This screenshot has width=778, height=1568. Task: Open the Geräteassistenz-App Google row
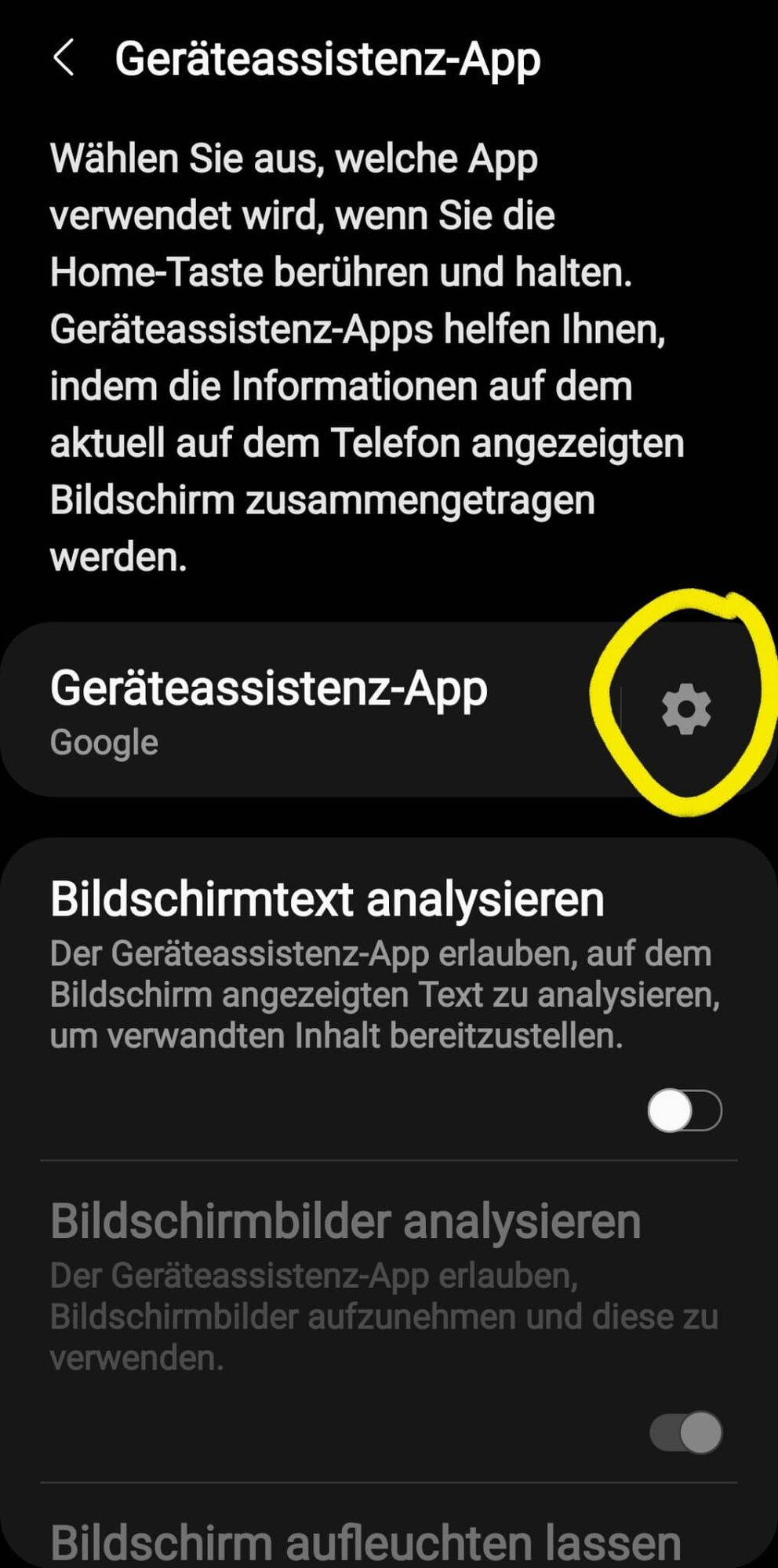(298, 710)
